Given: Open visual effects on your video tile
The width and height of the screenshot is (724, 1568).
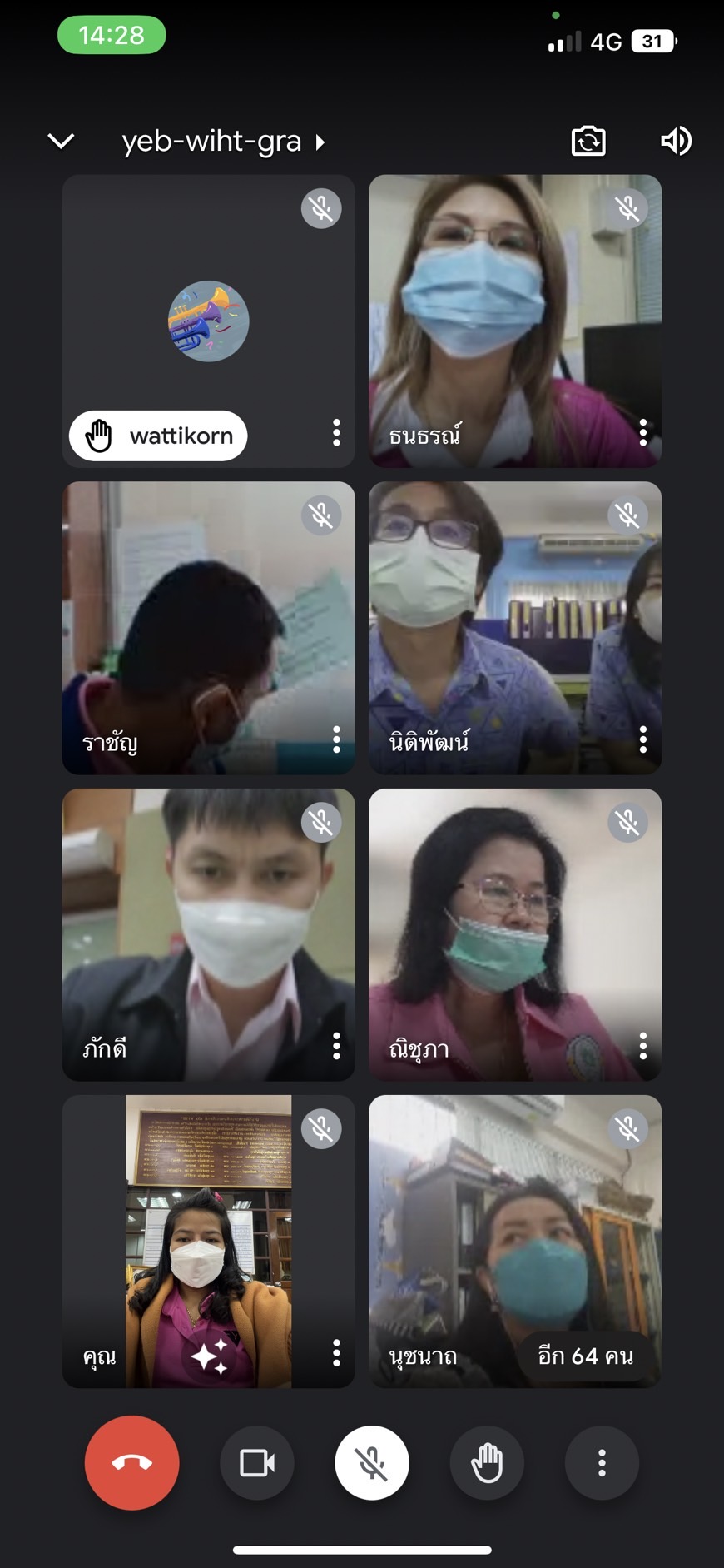Looking at the screenshot, I should pos(209,1356).
